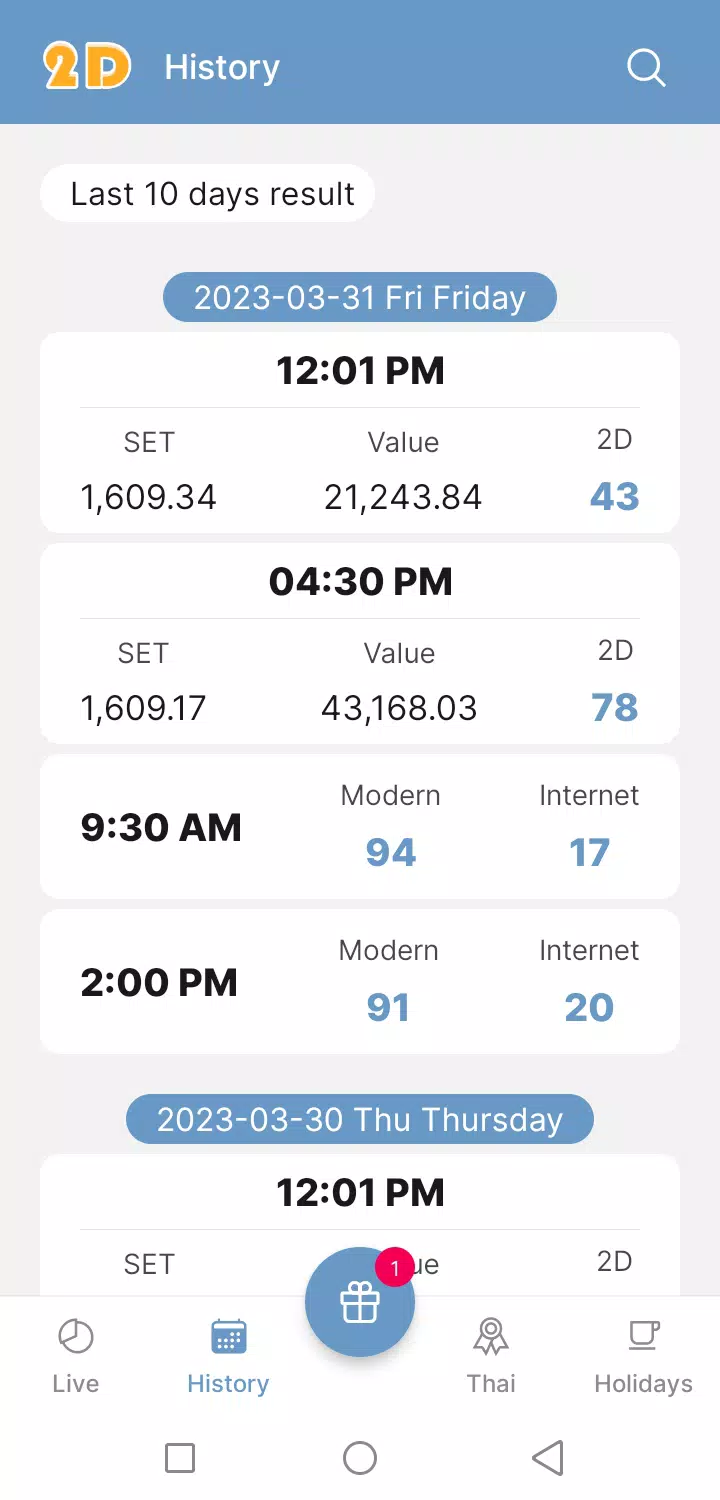This screenshot has width=720, height=1500.
Task: Select the History tab
Action: (x=228, y=1356)
